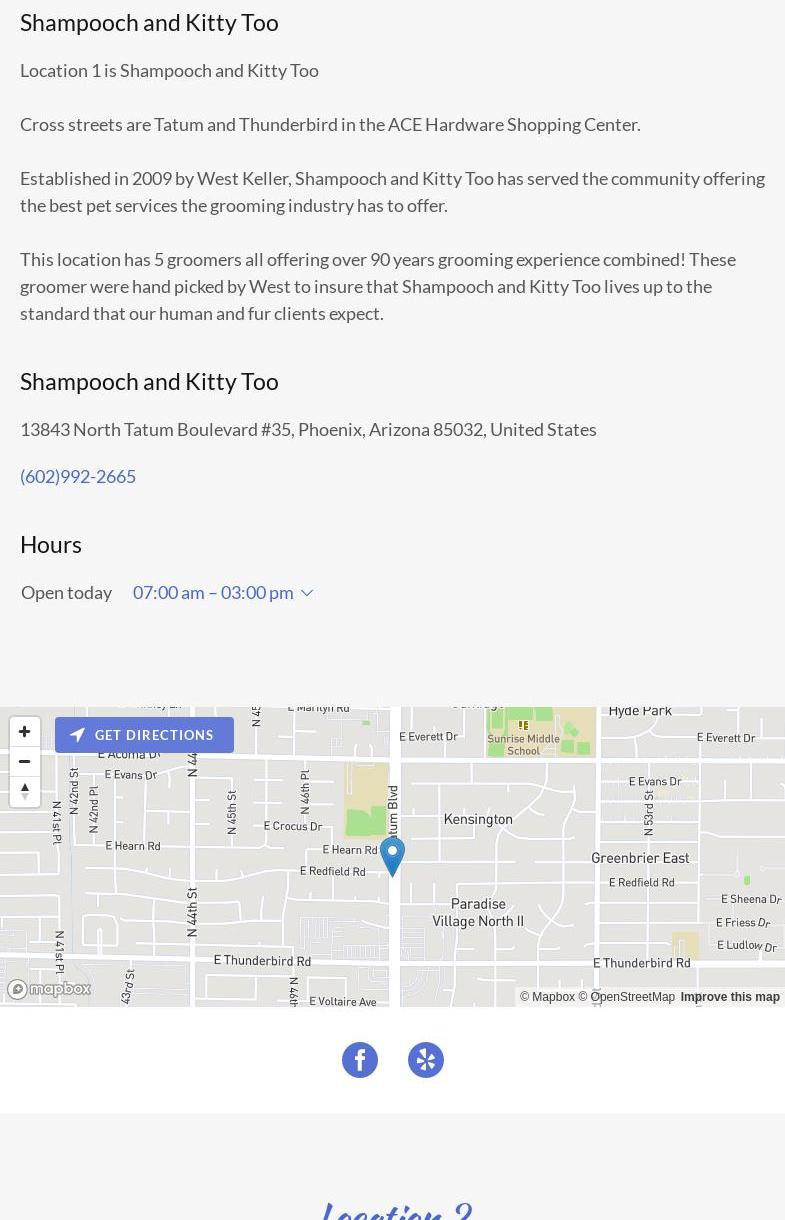Screen dimensions: 785x1220
Task: Open the location pin on the map
Action: (392, 855)
